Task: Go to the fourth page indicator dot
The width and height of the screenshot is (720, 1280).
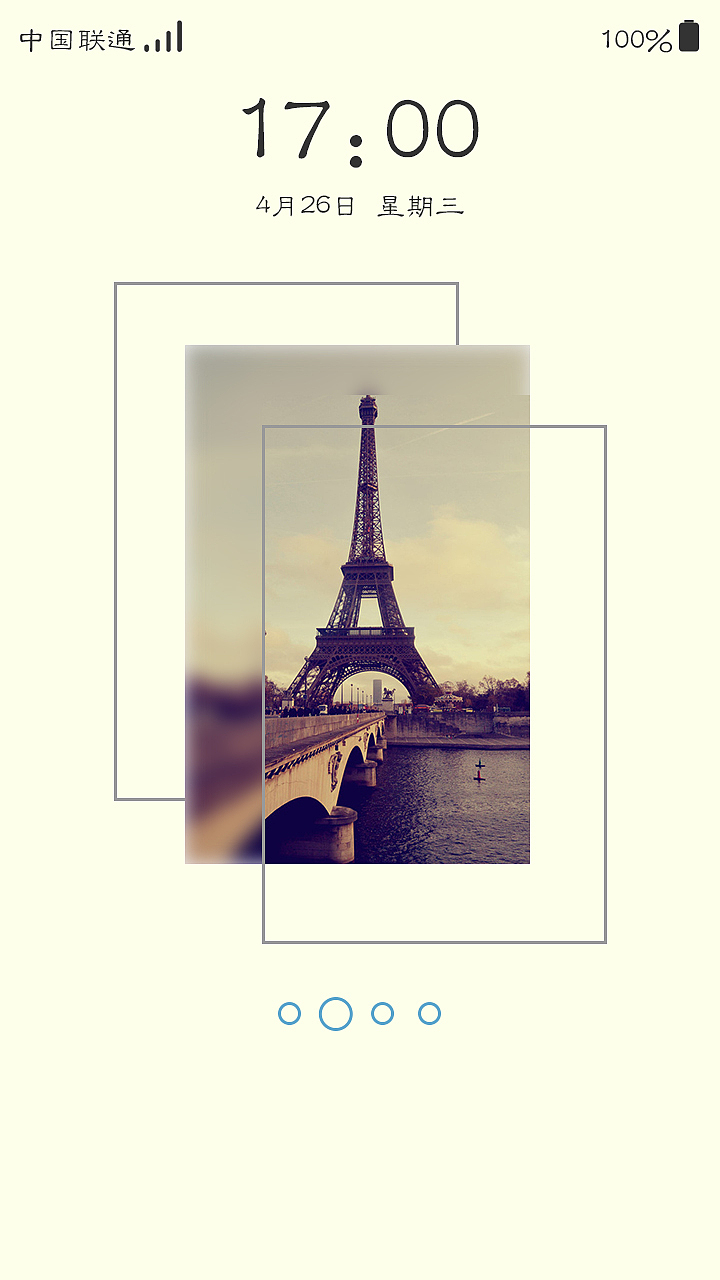Action: click(x=429, y=1014)
